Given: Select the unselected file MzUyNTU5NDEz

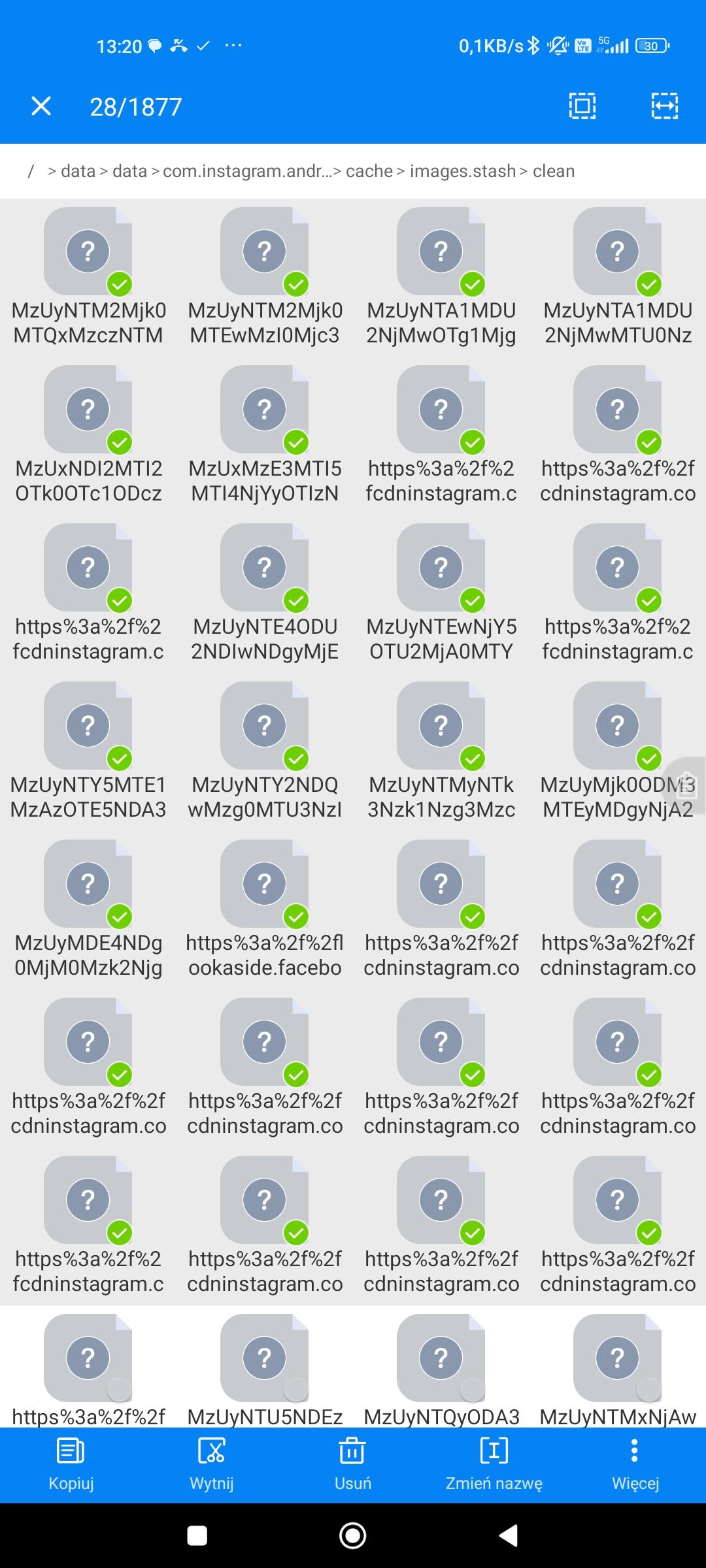Looking at the screenshot, I should [265, 1359].
